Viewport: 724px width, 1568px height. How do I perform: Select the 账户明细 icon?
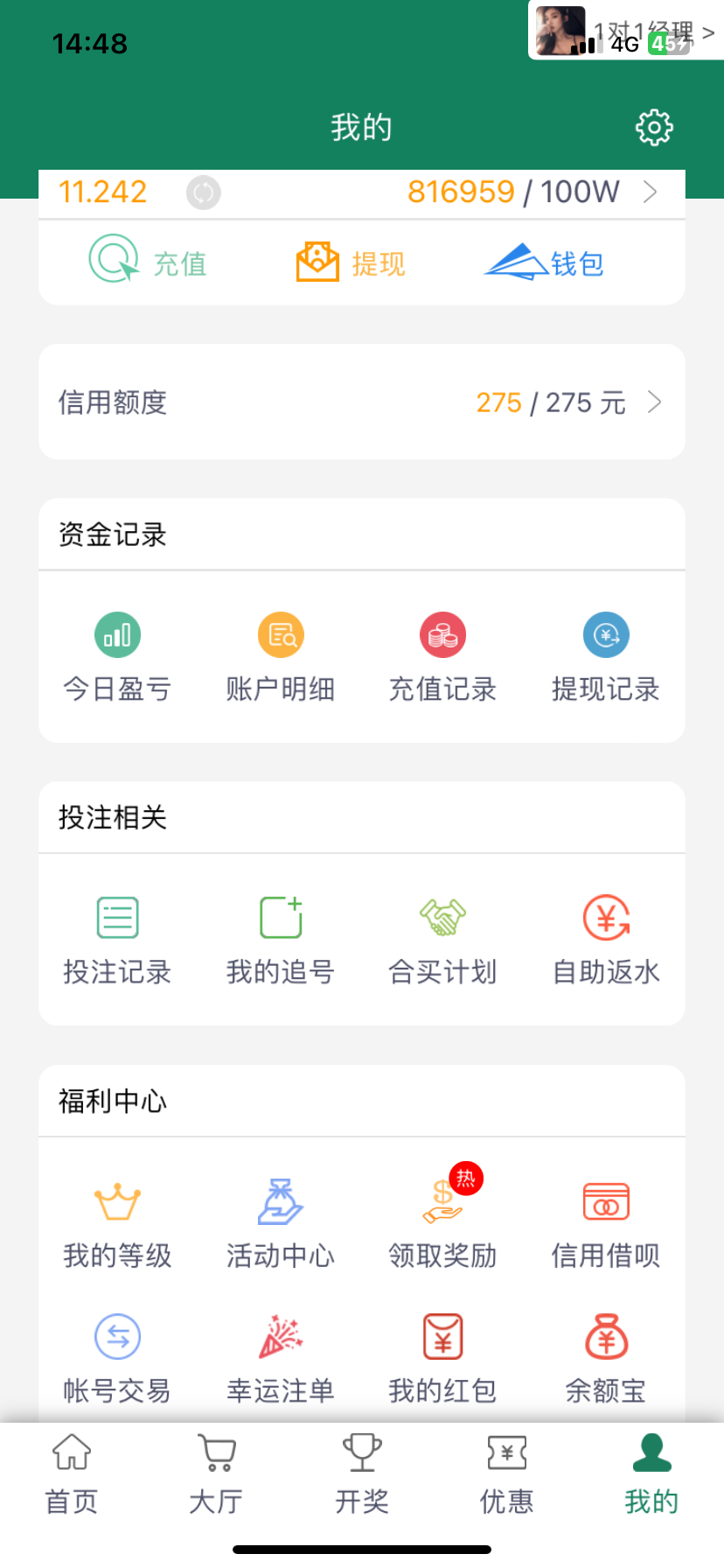pos(280,654)
